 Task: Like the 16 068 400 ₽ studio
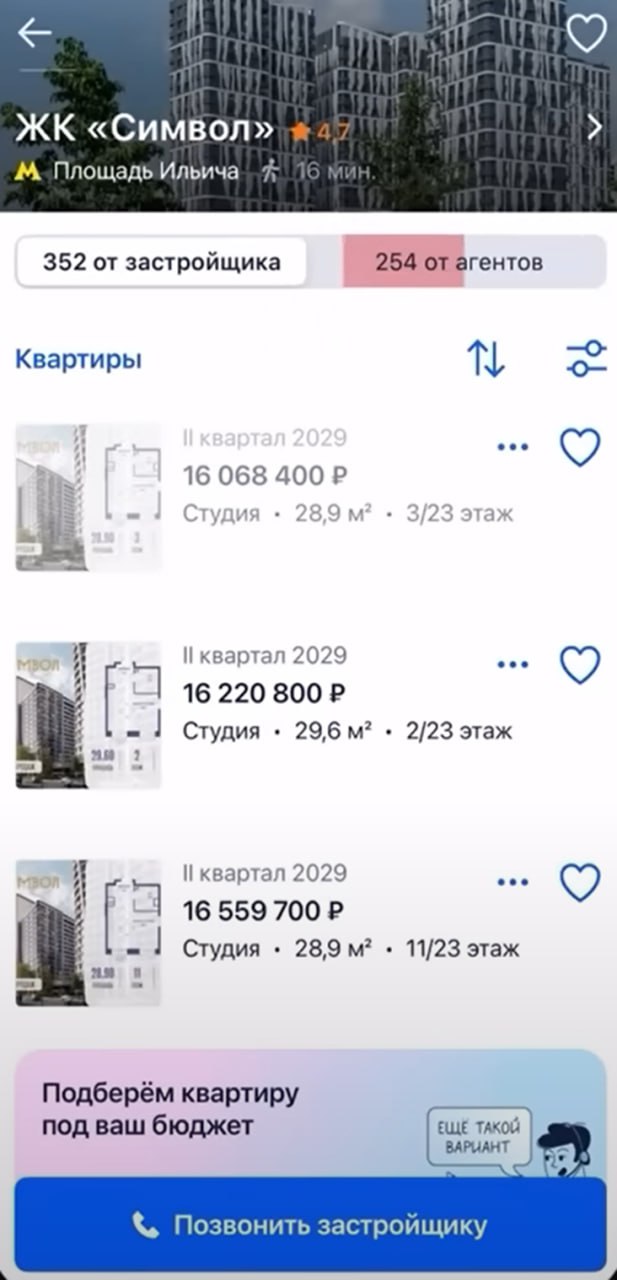click(580, 448)
